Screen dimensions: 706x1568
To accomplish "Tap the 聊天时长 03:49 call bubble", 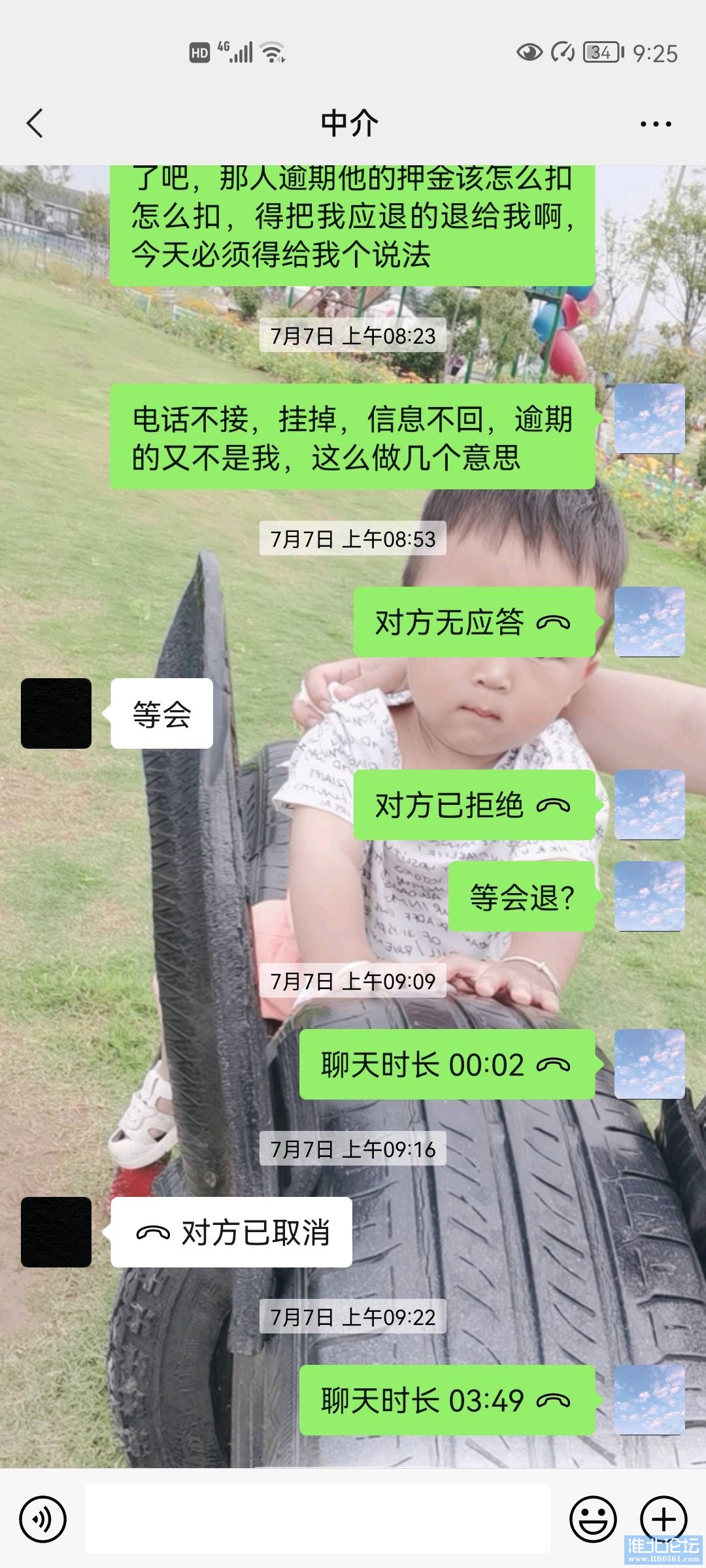I will pos(446,1401).
